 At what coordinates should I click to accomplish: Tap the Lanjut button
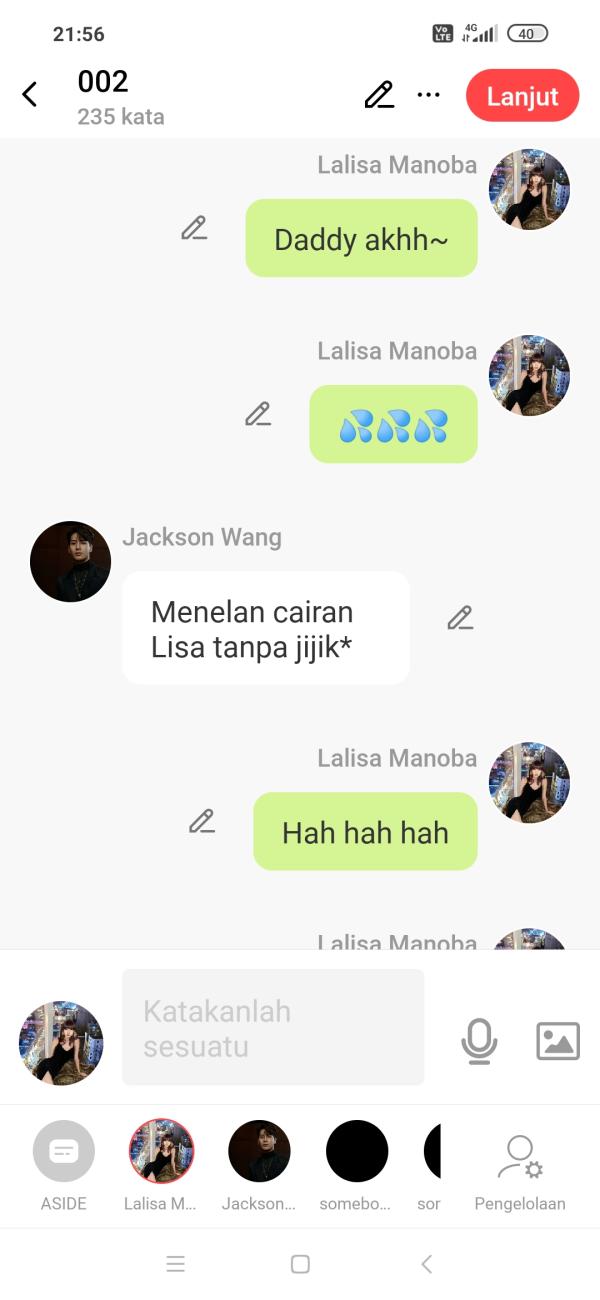[x=522, y=96]
